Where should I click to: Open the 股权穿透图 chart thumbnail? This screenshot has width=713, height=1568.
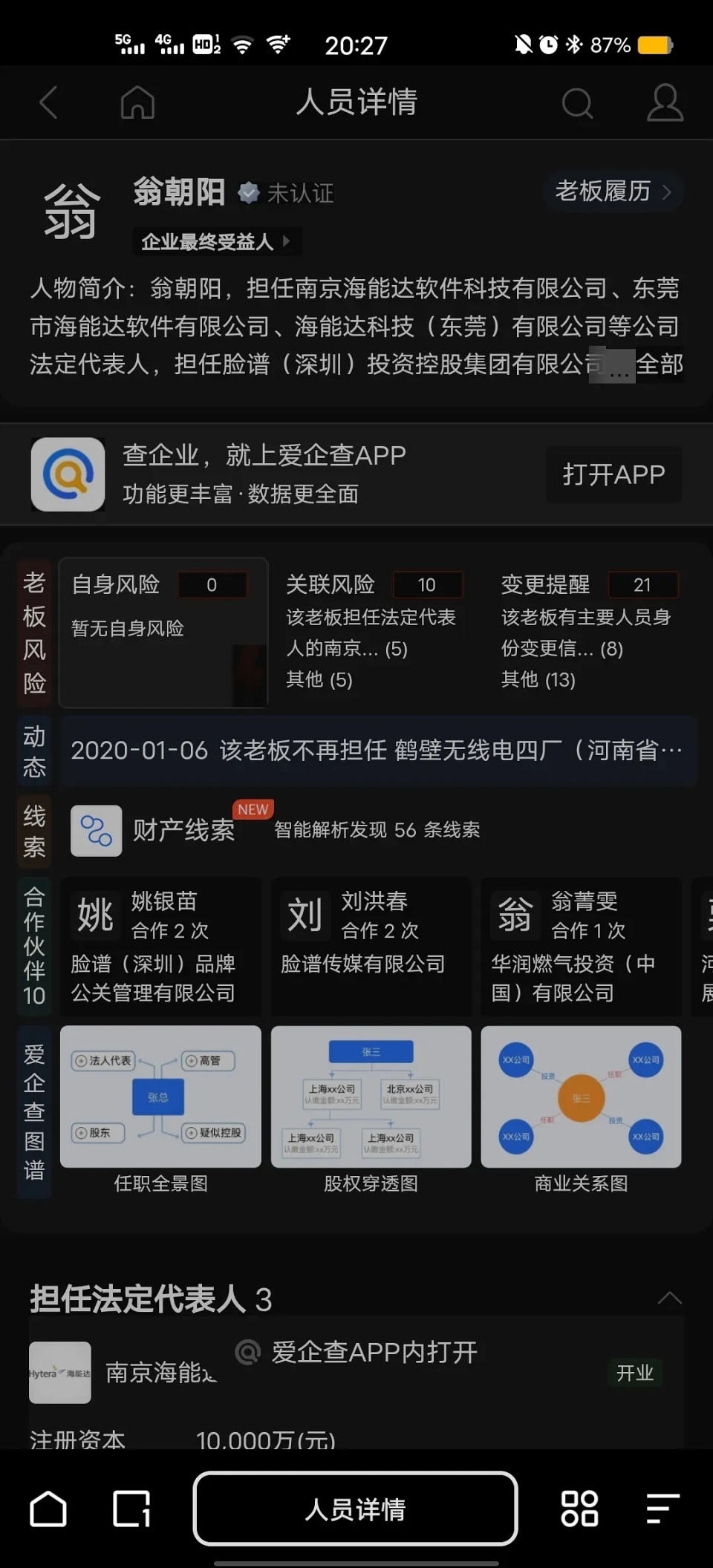(x=371, y=1097)
